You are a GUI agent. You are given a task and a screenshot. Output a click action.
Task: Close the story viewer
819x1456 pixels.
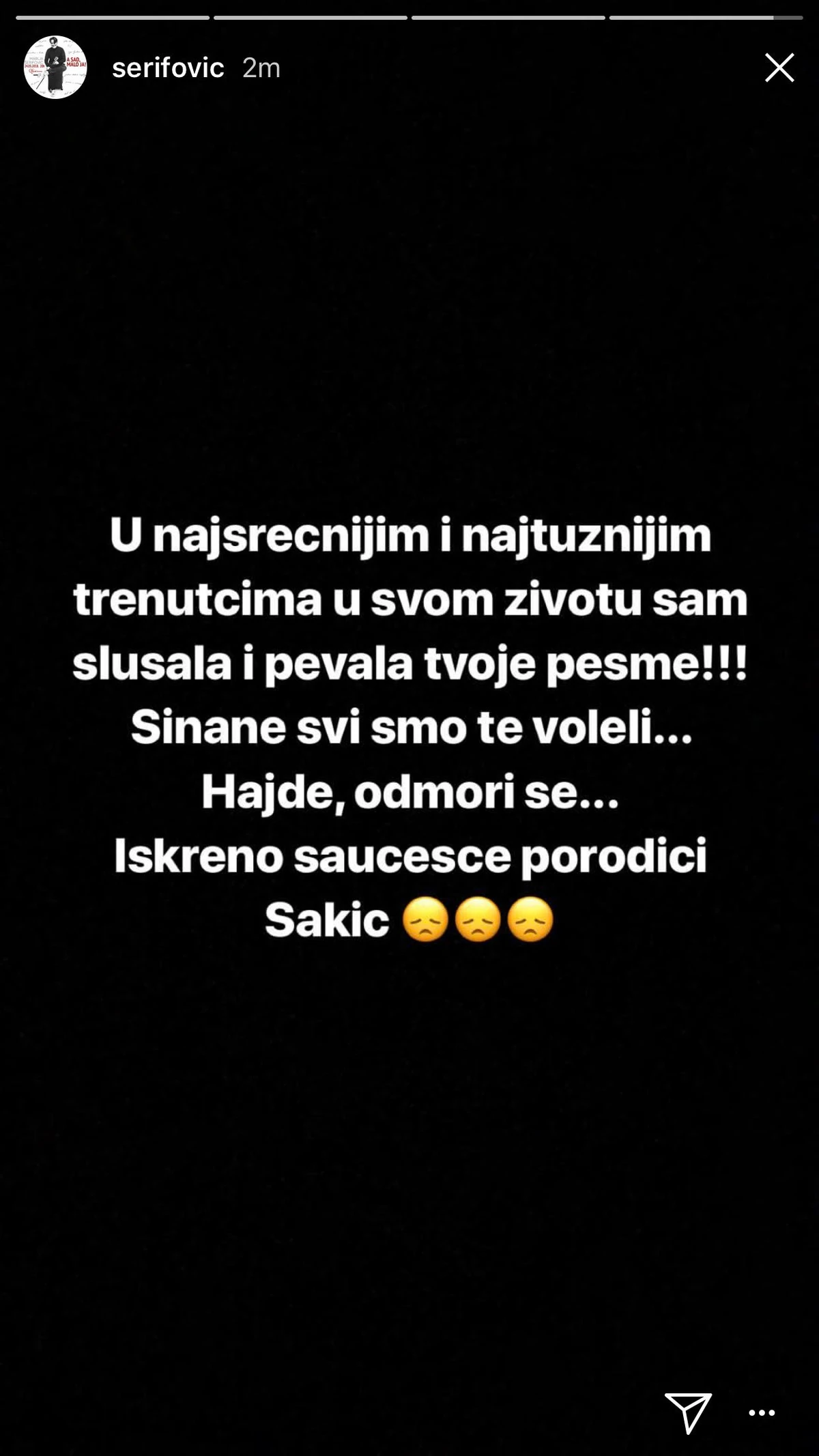tap(779, 68)
